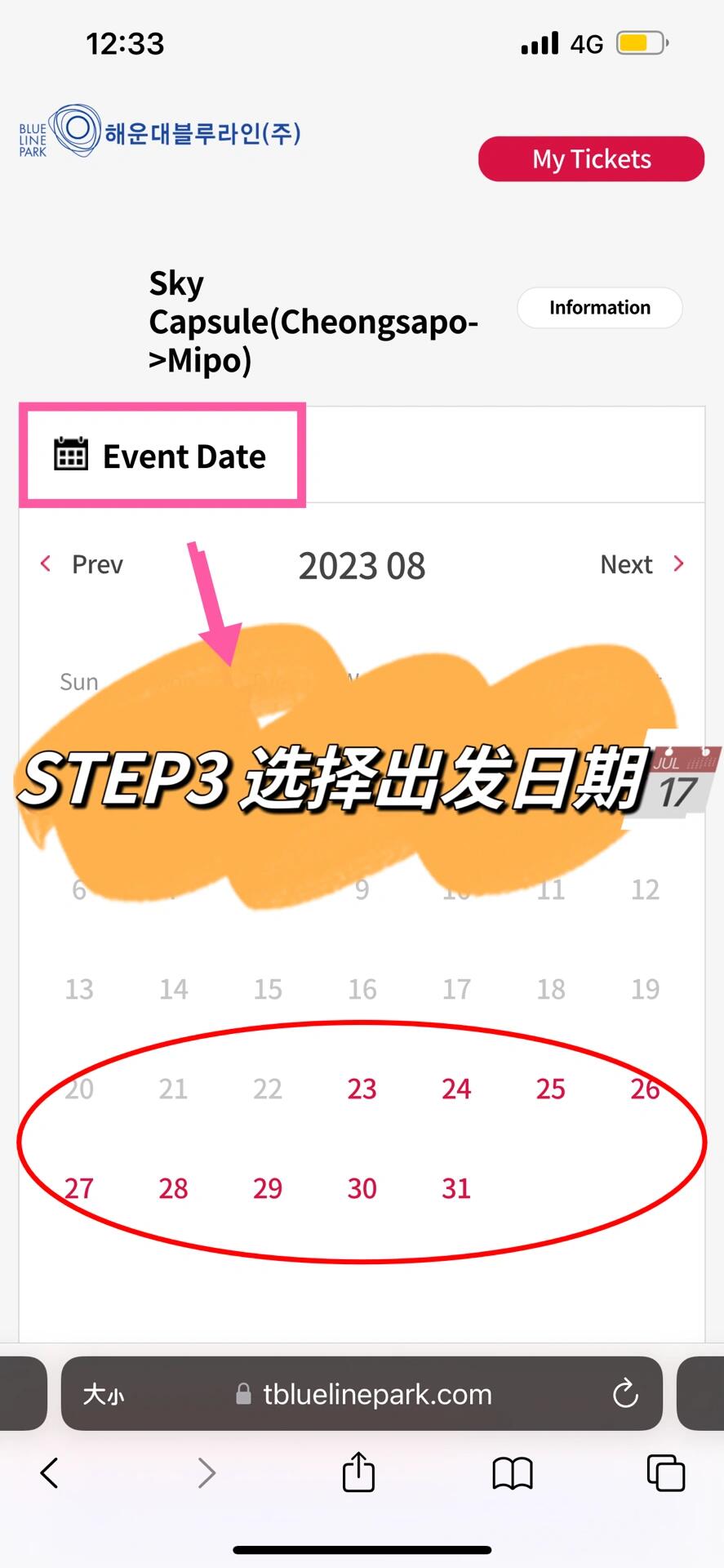Select date 30 on the calendar
This screenshot has width=724, height=1568.
click(x=362, y=1188)
